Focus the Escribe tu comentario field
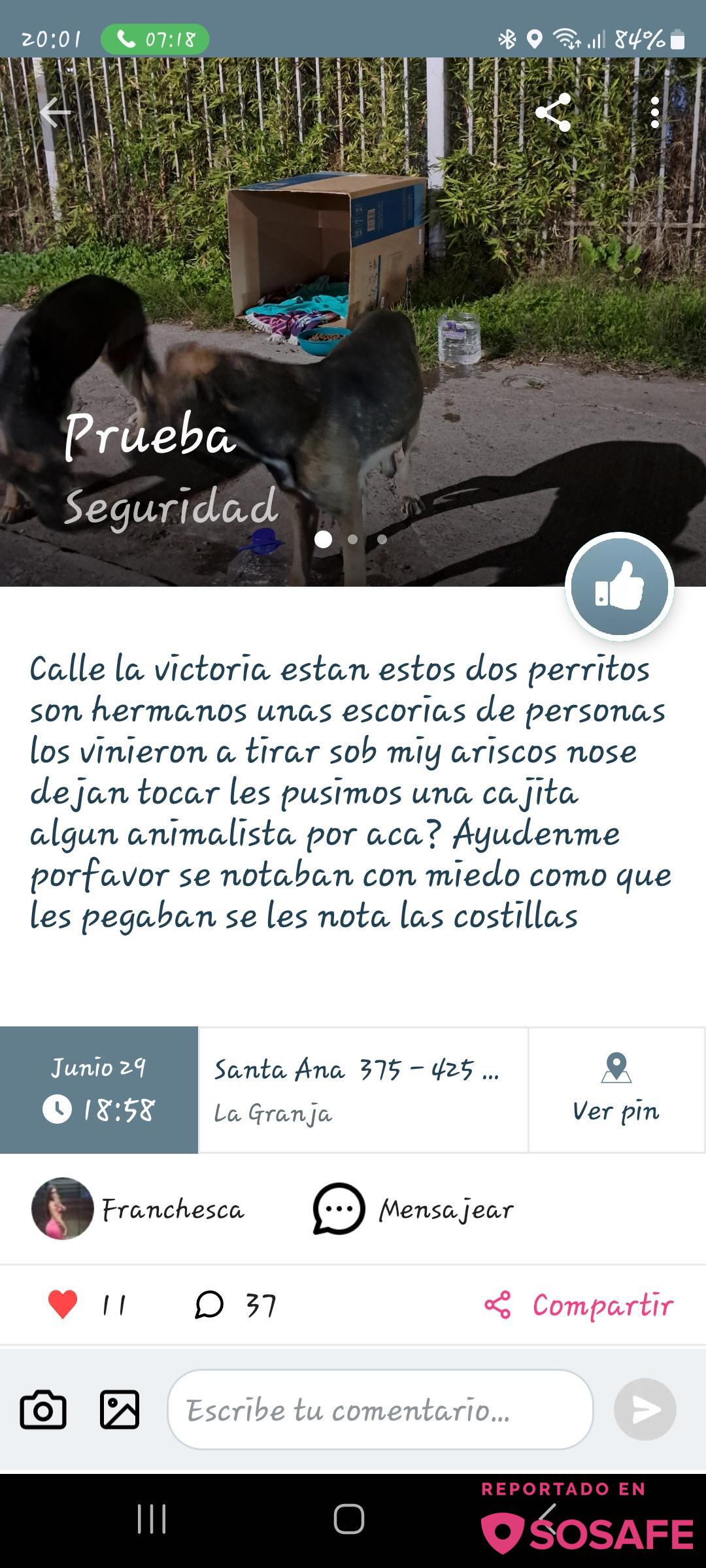This screenshot has height=1568, width=706. click(x=380, y=1409)
